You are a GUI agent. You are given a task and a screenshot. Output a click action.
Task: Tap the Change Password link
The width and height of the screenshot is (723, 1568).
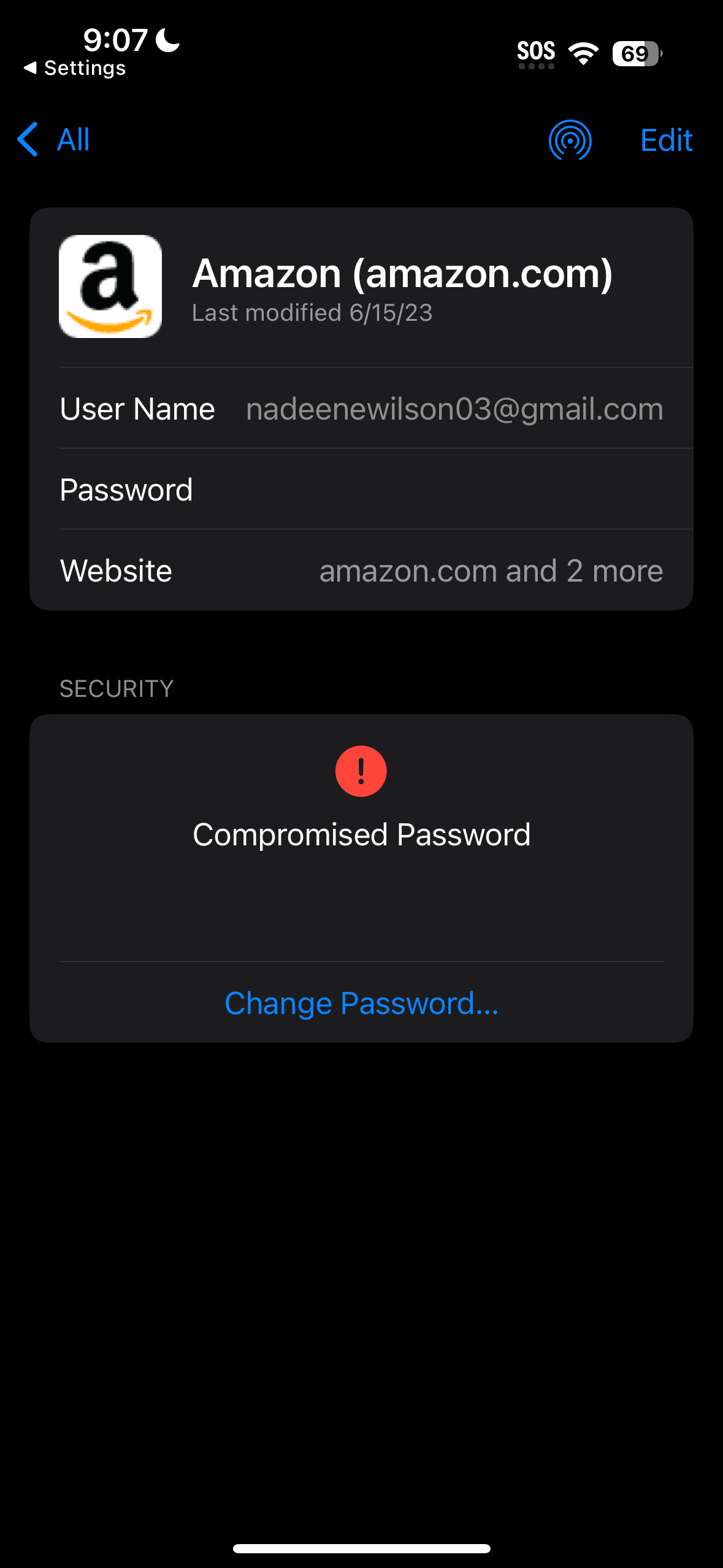click(362, 1004)
